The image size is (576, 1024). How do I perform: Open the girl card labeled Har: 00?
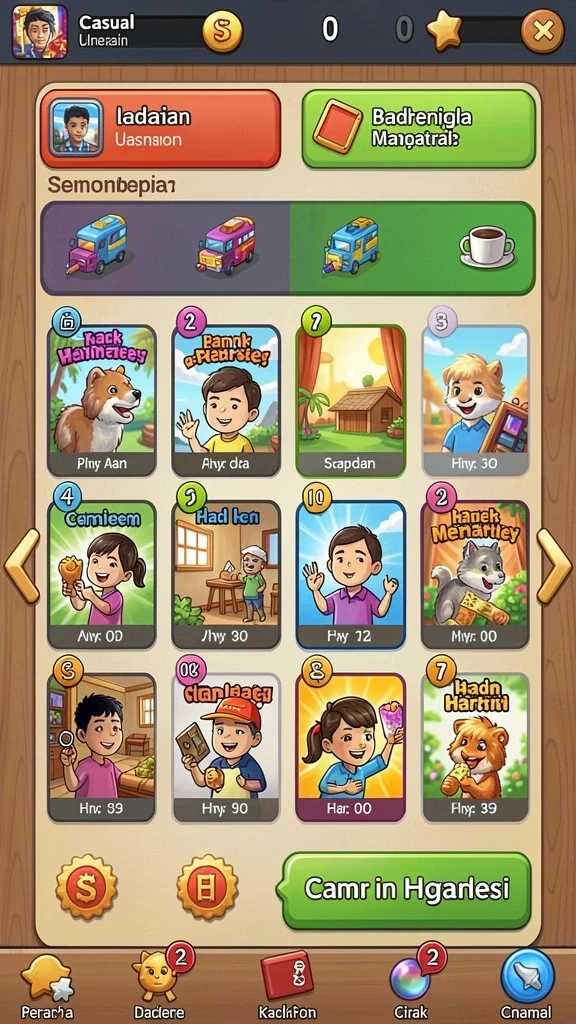[x=351, y=748]
